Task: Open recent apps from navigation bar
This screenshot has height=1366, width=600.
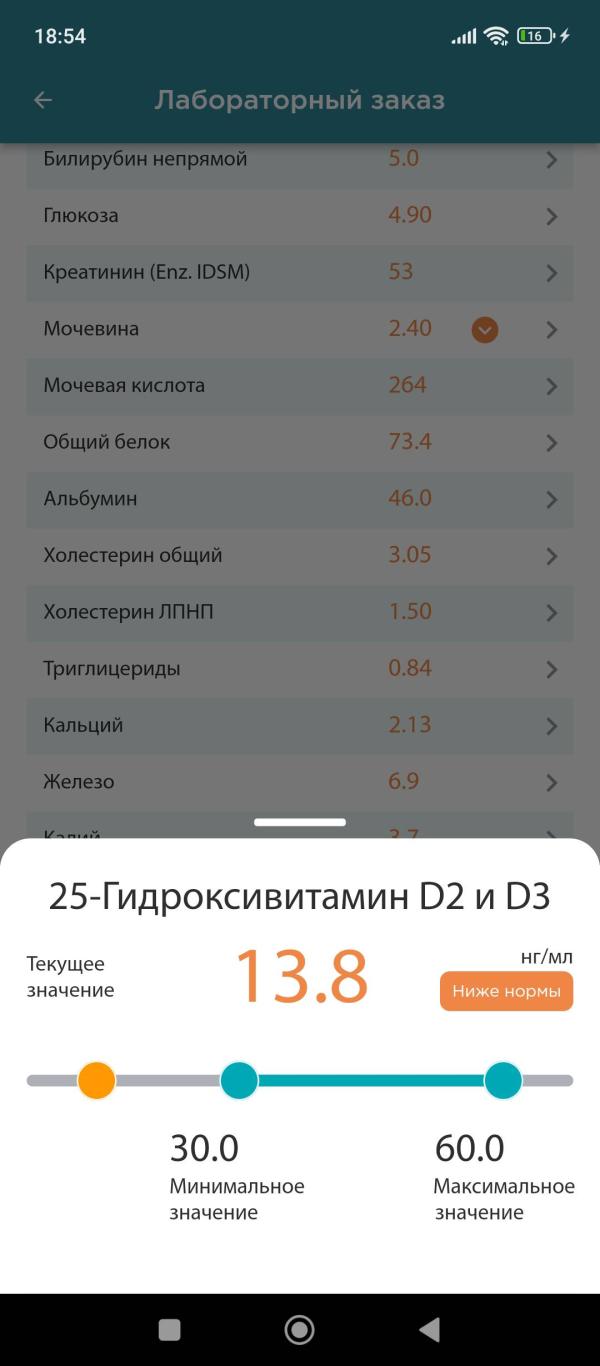Action: click(170, 1329)
